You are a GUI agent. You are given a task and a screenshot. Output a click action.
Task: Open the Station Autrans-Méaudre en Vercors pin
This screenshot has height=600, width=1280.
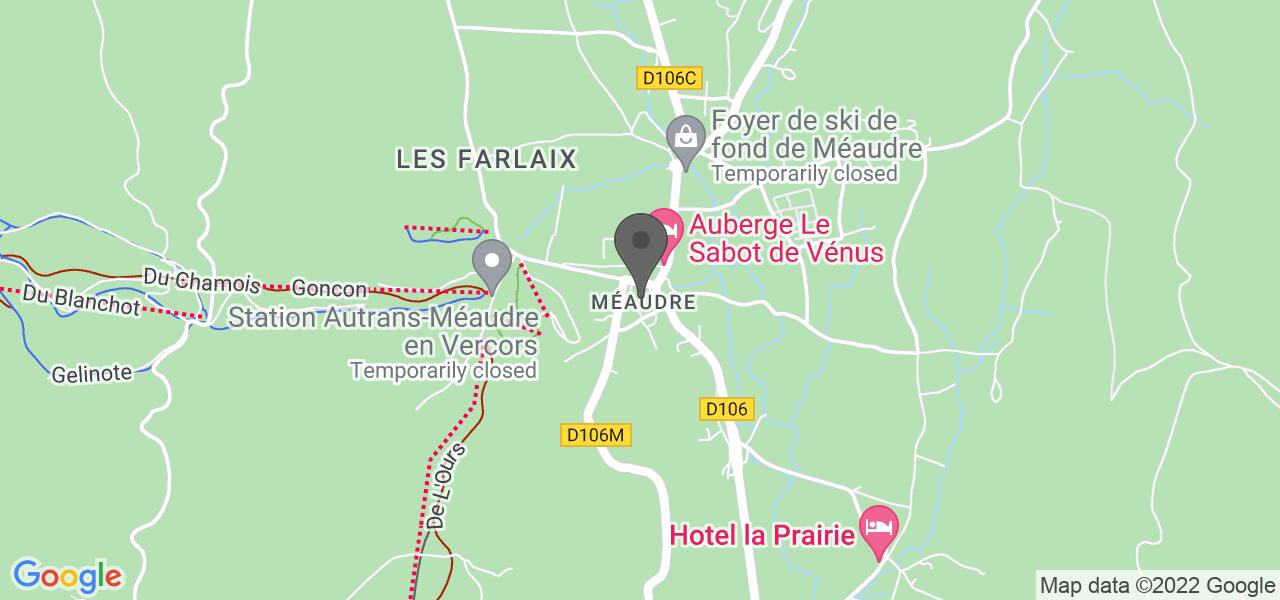tap(491, 263)
